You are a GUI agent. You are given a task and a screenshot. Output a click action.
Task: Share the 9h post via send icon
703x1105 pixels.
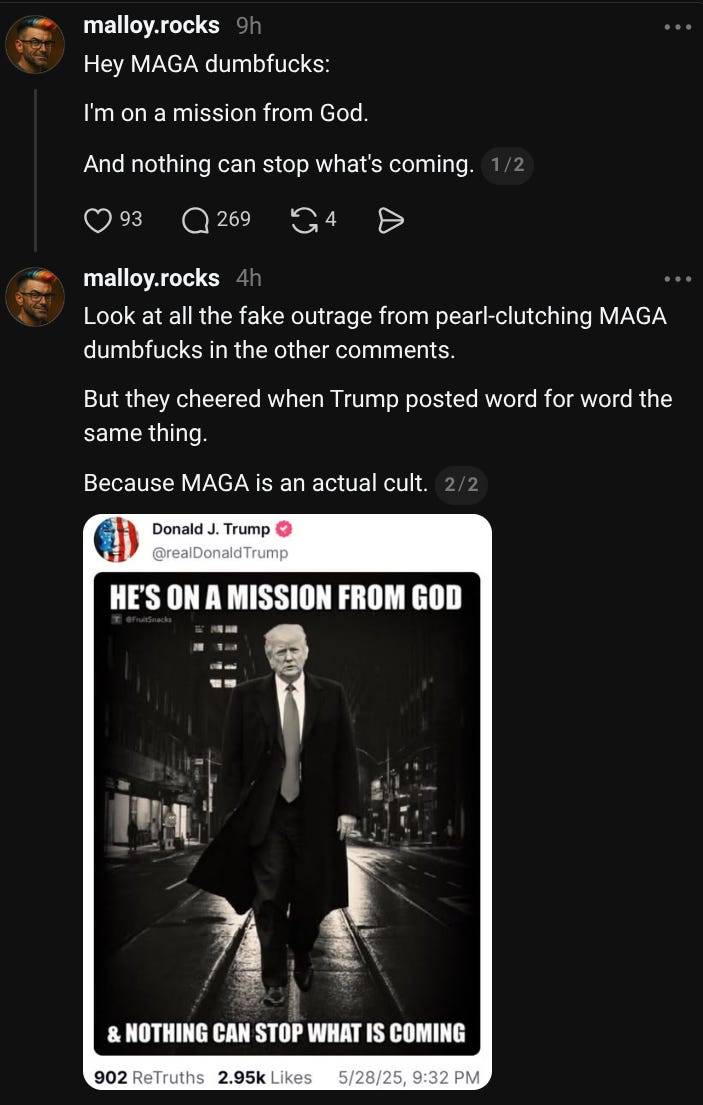[391, 220]
